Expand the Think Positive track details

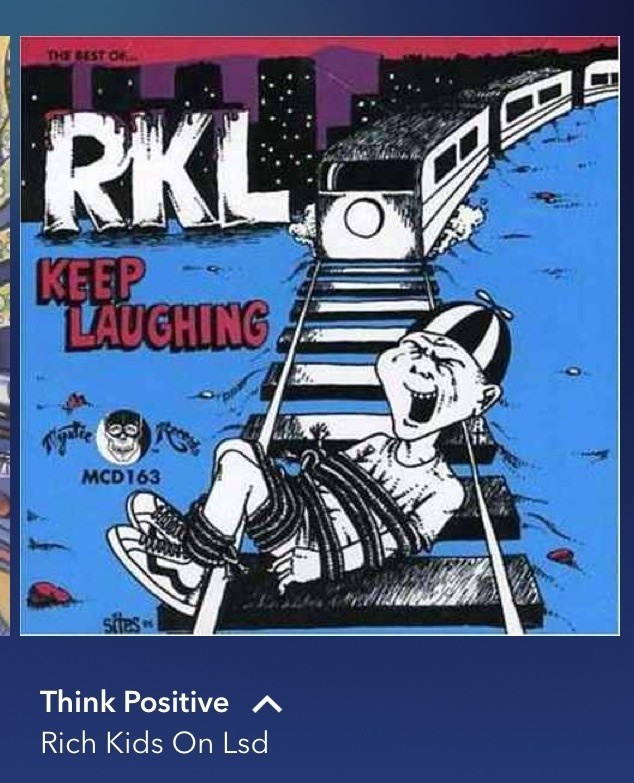pyautogui.click(x=267, y=704)
